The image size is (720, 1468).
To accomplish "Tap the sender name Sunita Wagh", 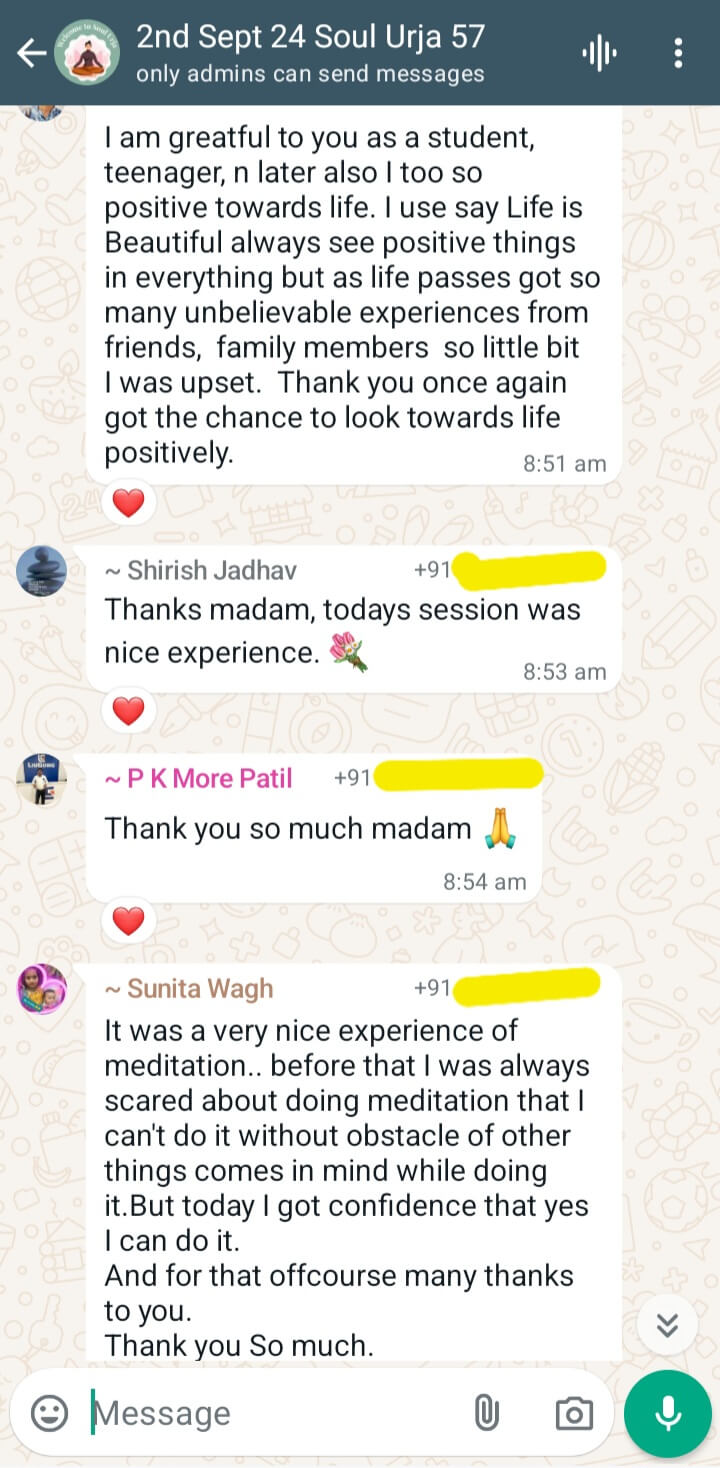I will (x=190, y=989).
